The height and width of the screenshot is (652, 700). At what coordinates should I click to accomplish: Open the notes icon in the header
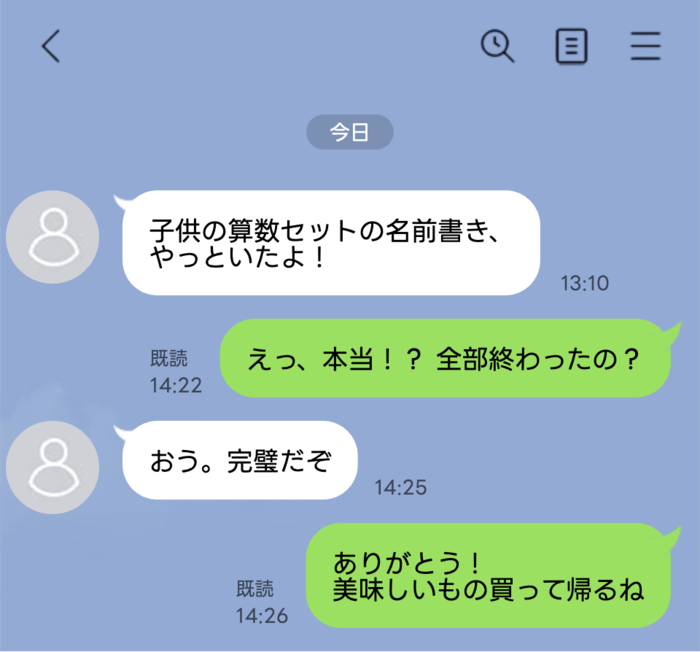(571, 46)
